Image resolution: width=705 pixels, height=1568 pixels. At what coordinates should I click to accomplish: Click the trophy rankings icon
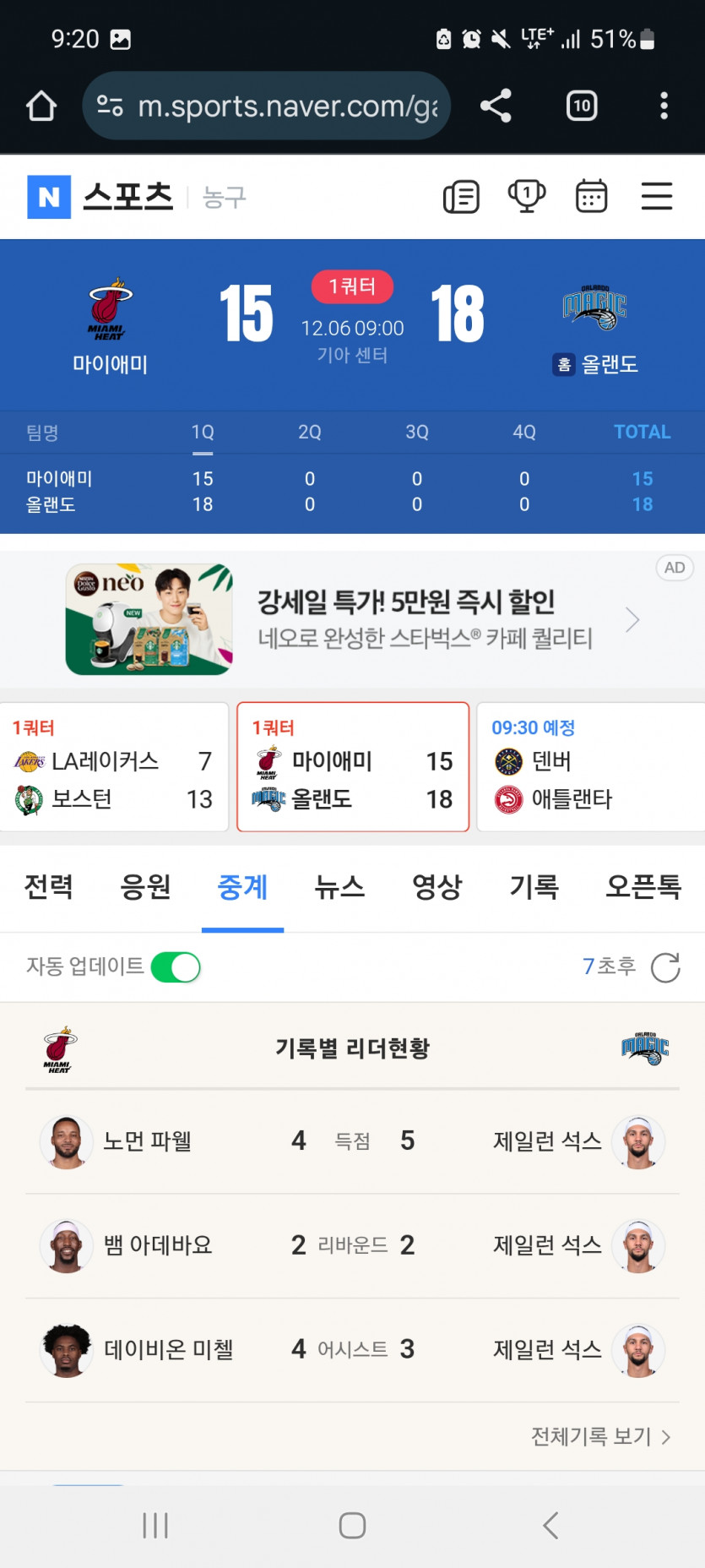pos(526,196)
